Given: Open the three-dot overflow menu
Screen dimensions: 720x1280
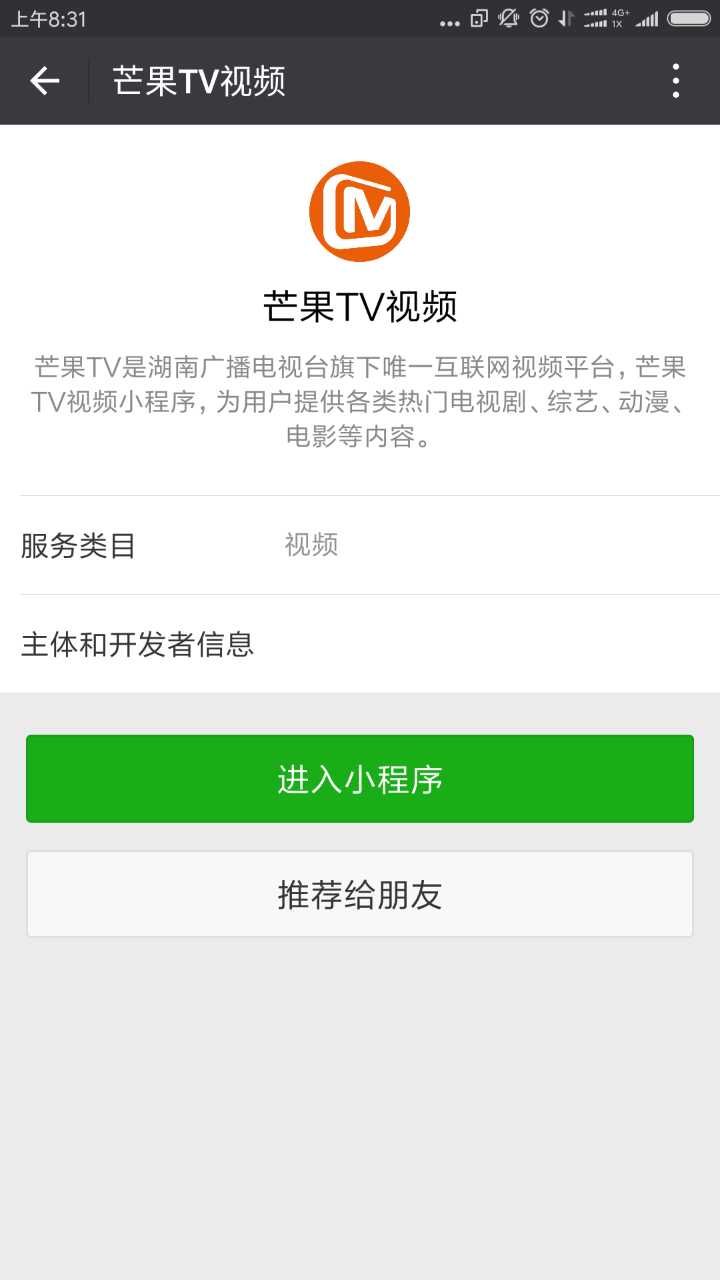Looking at the screenshot, I should [x=676, y=81].
